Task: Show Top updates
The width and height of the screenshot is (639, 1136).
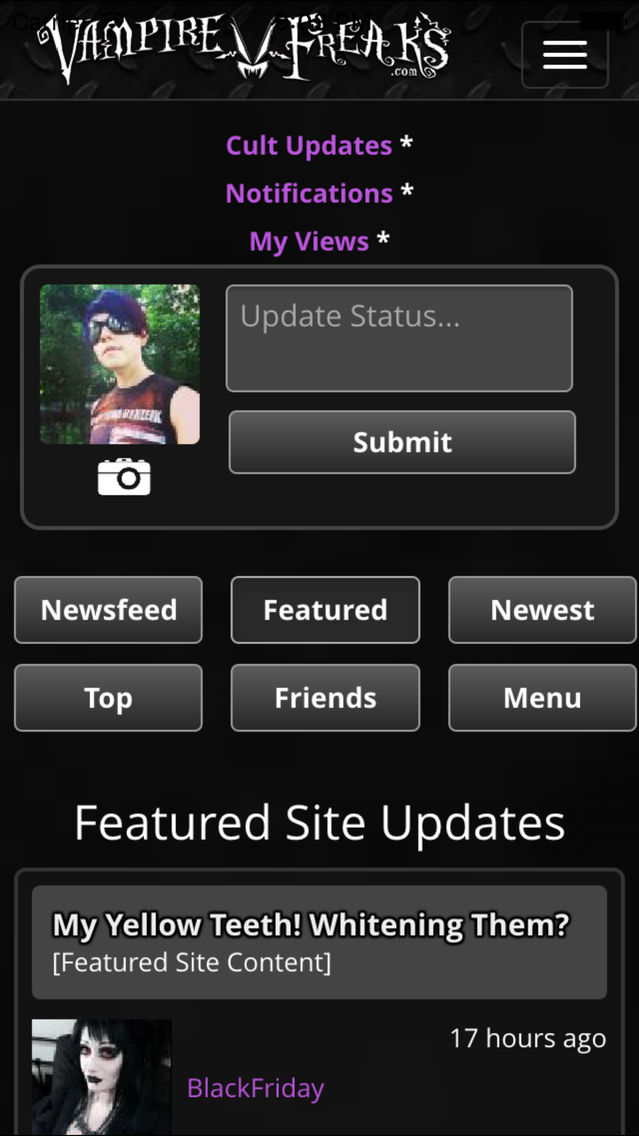Action: click(108, 698)
